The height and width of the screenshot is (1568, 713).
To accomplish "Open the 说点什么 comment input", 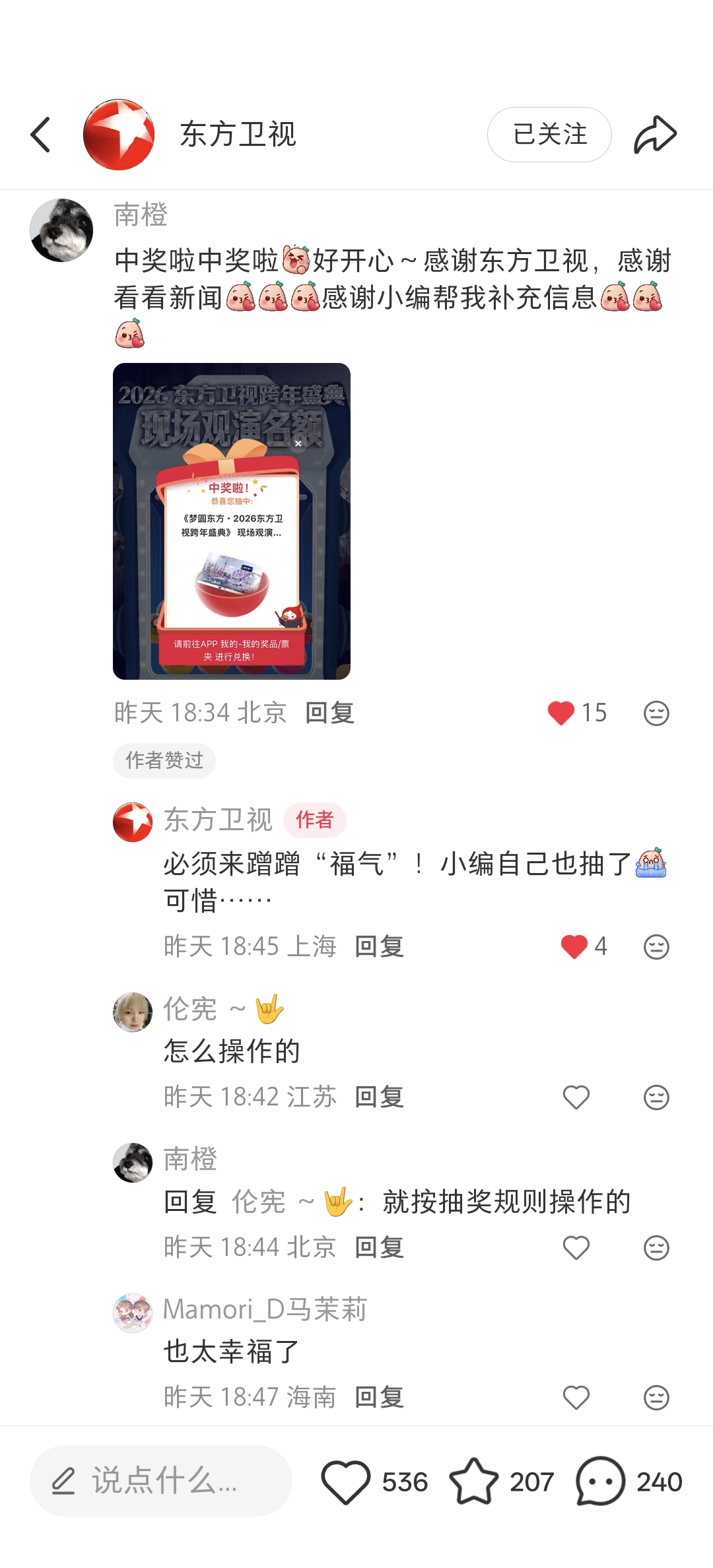I will click(x=161, y=1481).
